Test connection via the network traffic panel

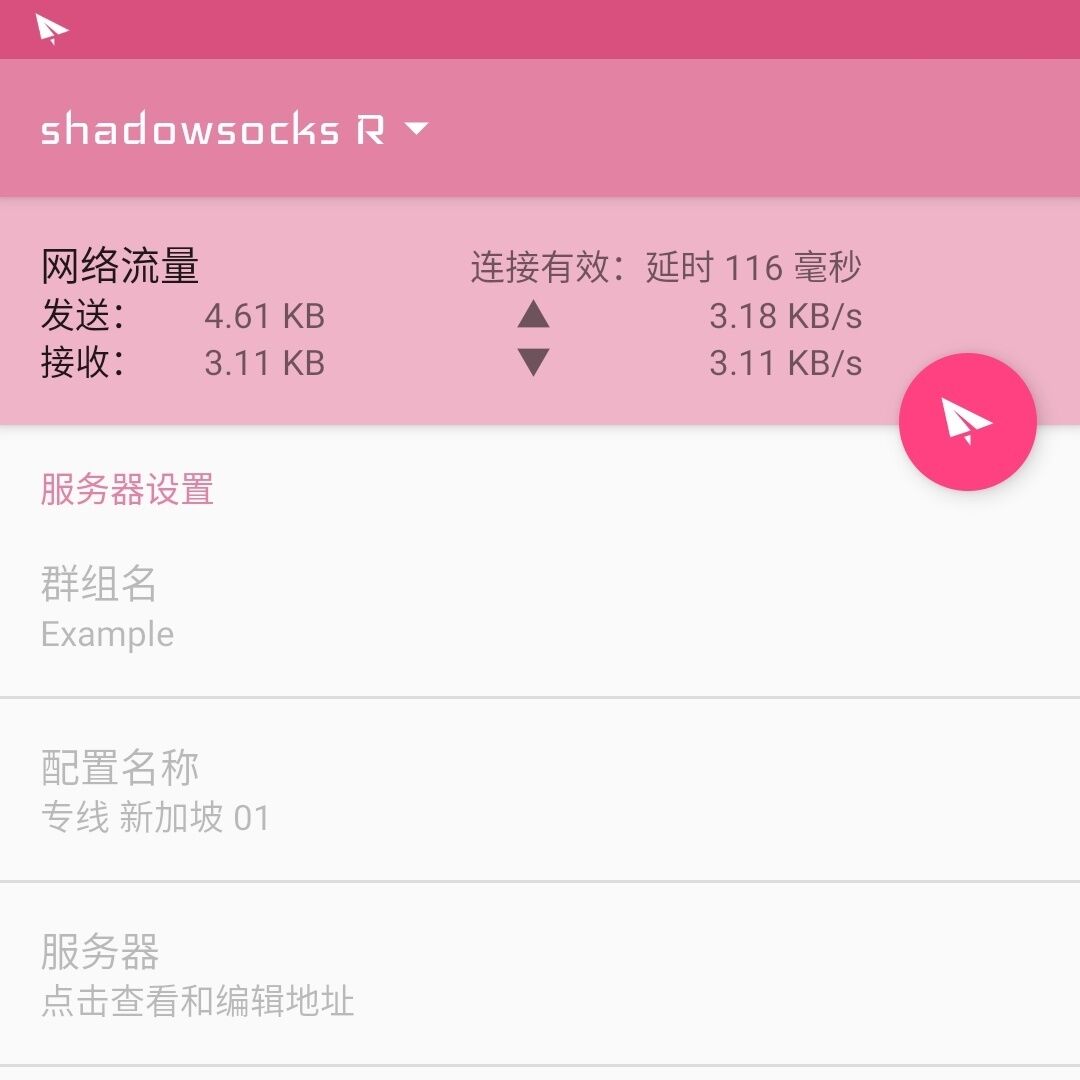(x=450, y=314)
